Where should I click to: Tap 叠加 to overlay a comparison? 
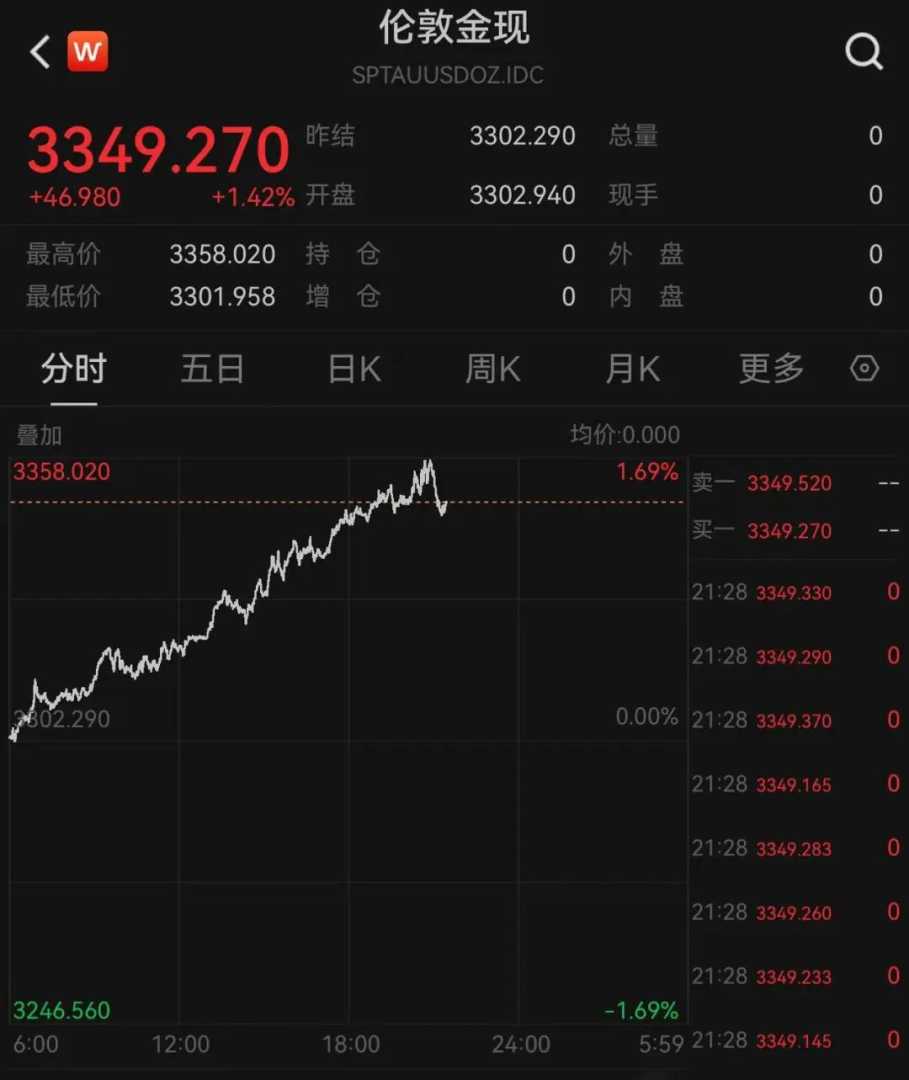pyautogui.click(x=39, y=435)
